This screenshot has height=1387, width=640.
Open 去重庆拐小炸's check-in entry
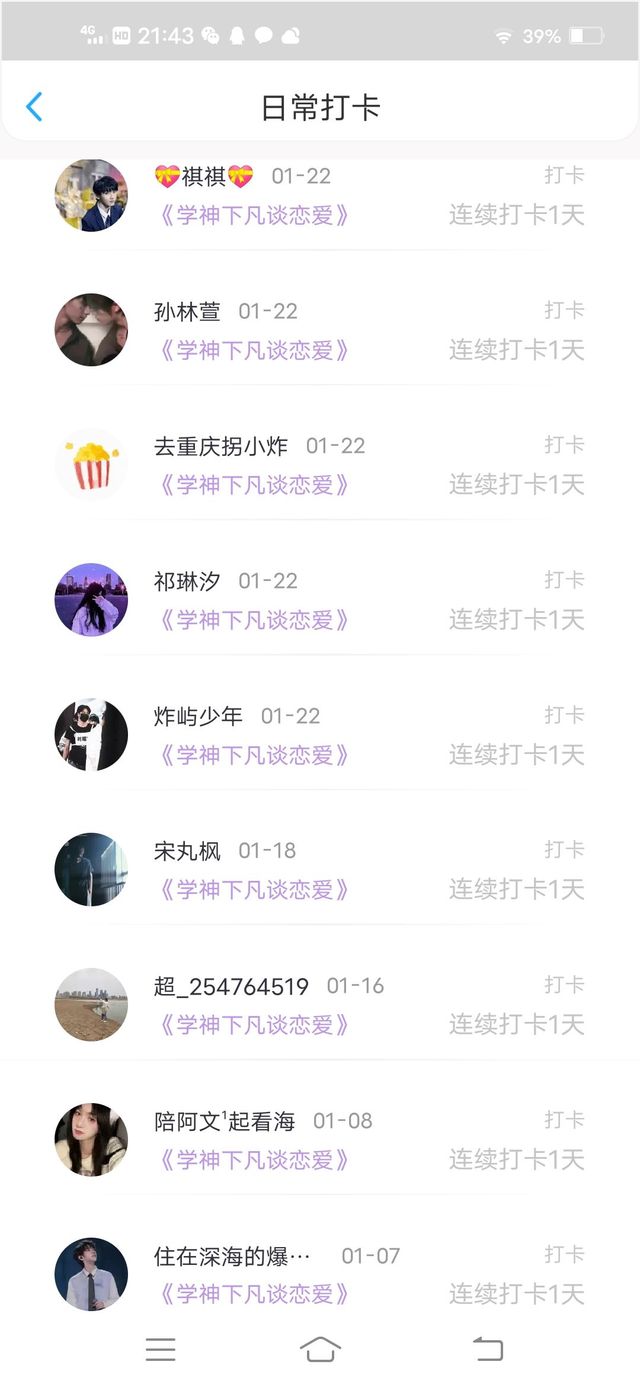click(320, 466)
